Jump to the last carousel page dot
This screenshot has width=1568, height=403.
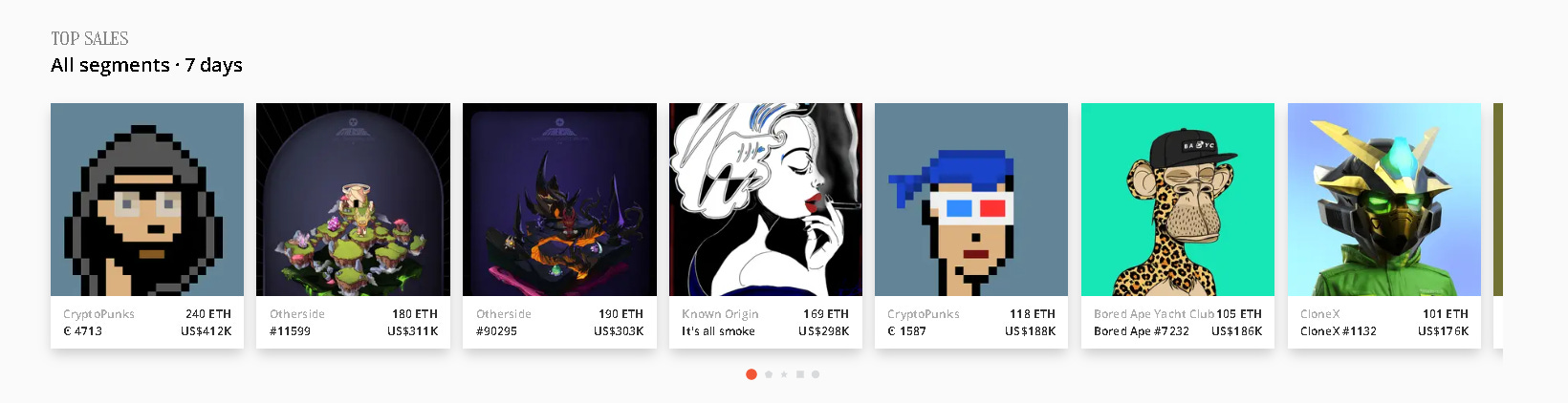(816, 374)
